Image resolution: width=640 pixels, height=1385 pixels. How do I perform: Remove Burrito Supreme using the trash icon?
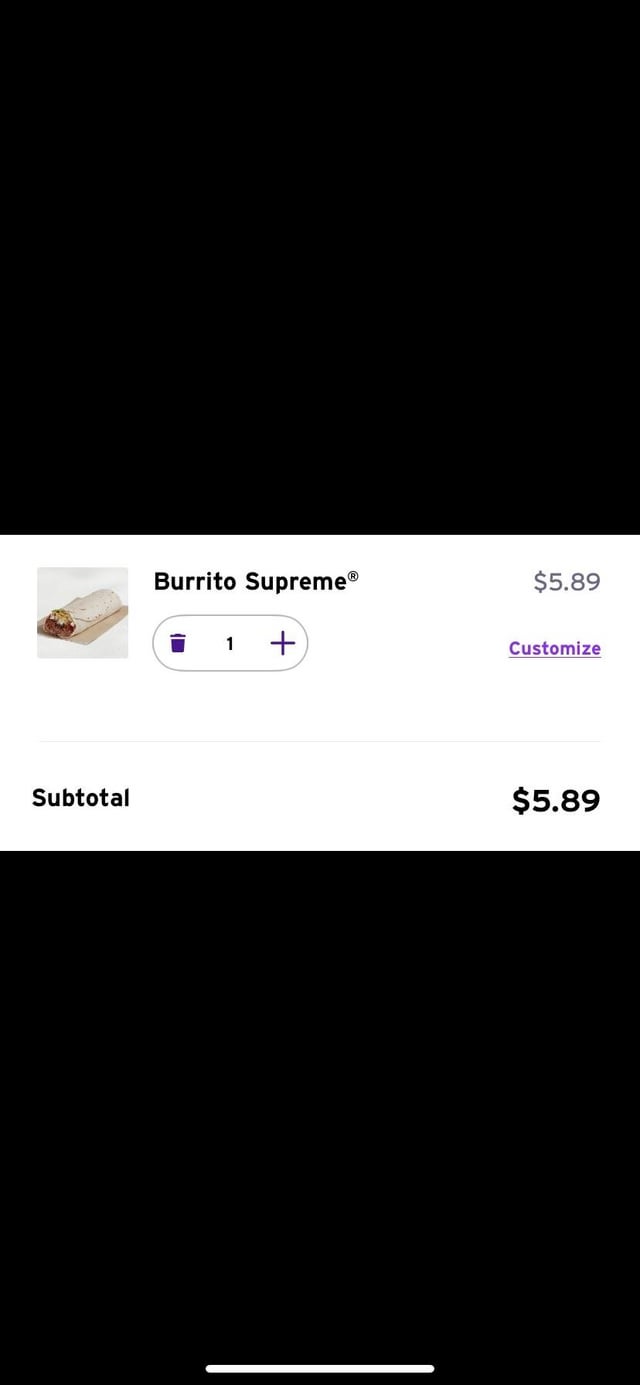tap(178, 643)
